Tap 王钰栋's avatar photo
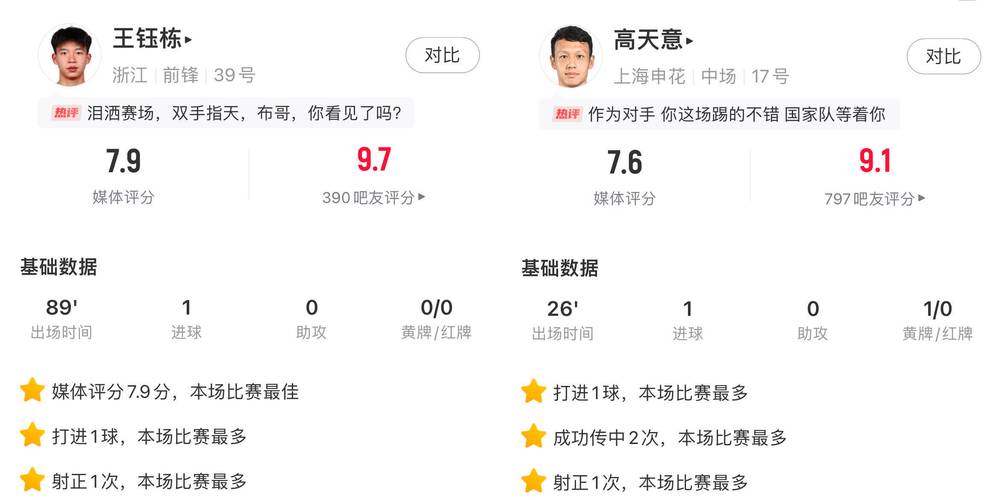This screenshot has width=1000, height=500. [x=69, y=55]
